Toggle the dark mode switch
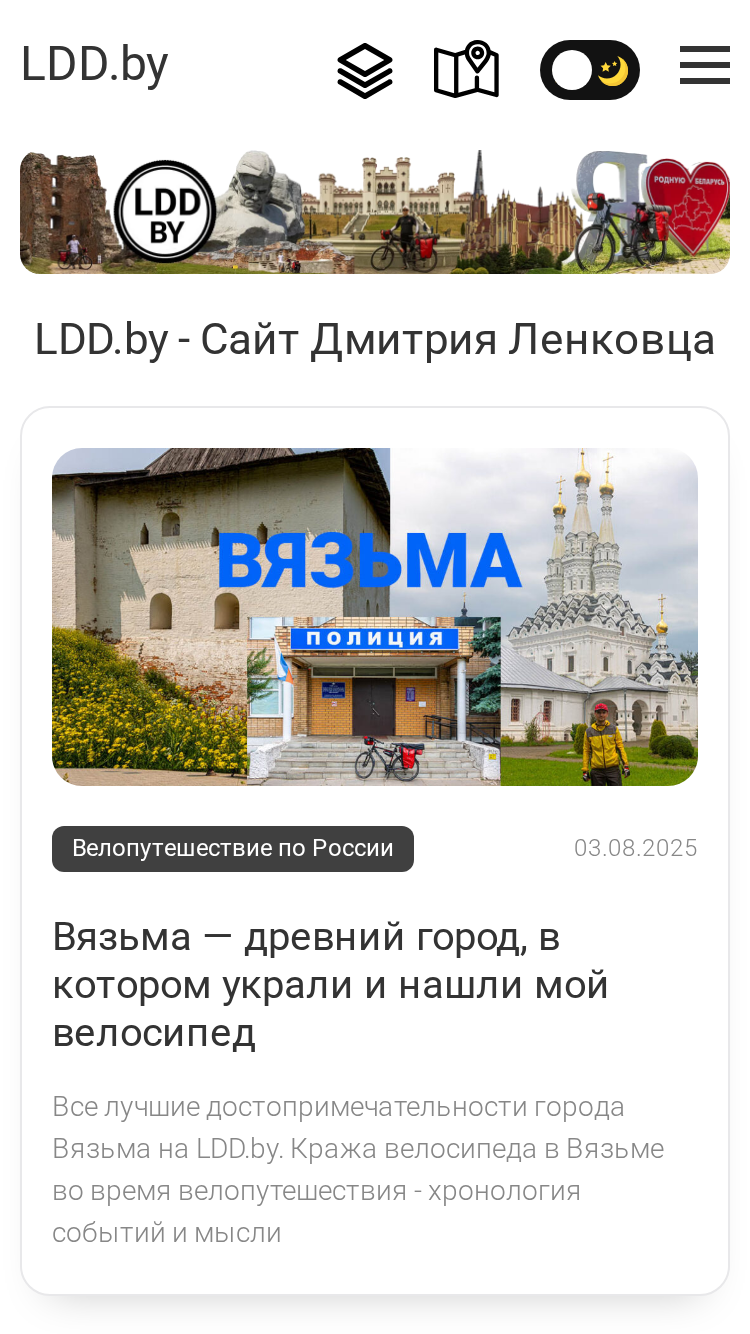 590,70
